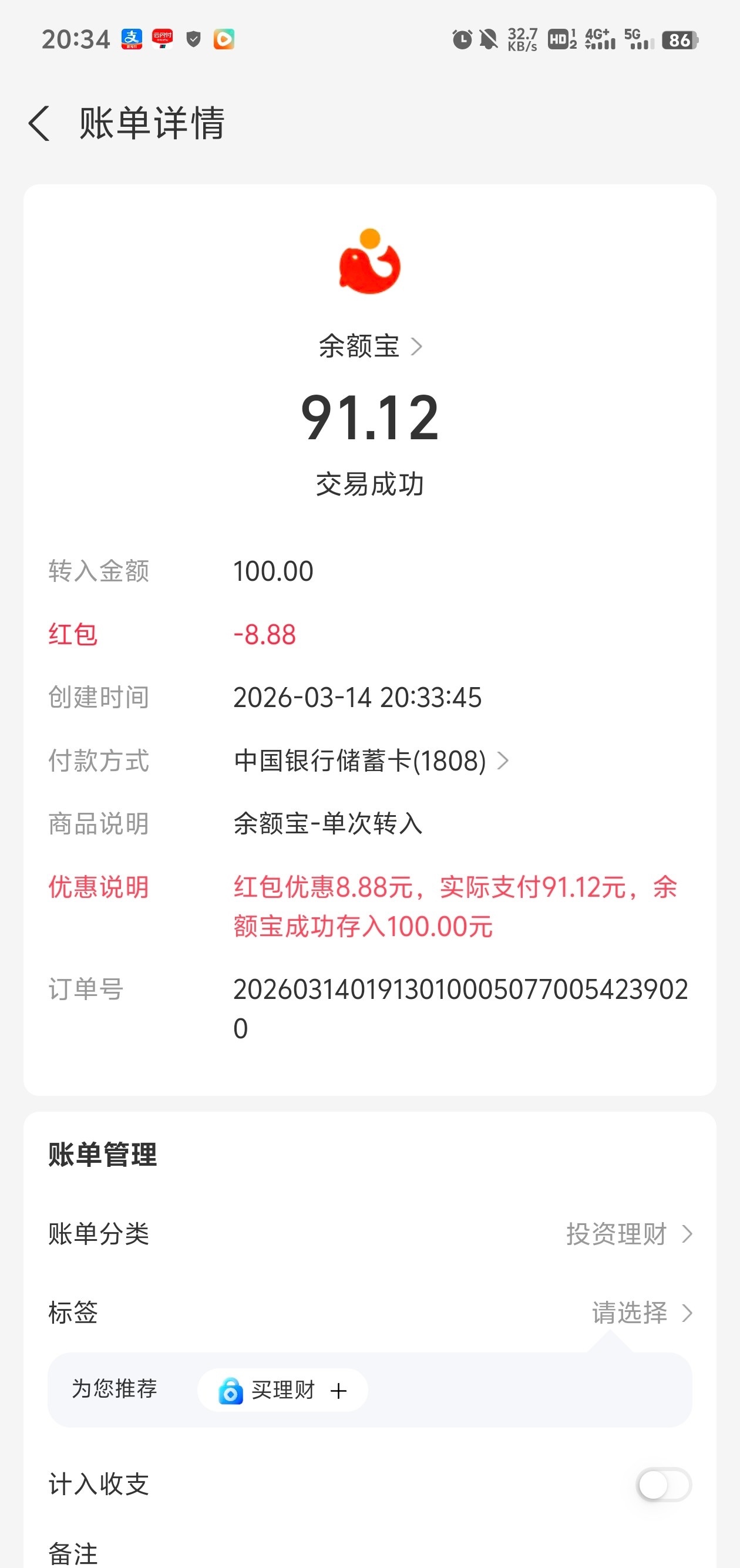Go back from 账单详情 page
Image resolution: width=740 pixels, height=1568 pixels.
click(x=40, y=123)
